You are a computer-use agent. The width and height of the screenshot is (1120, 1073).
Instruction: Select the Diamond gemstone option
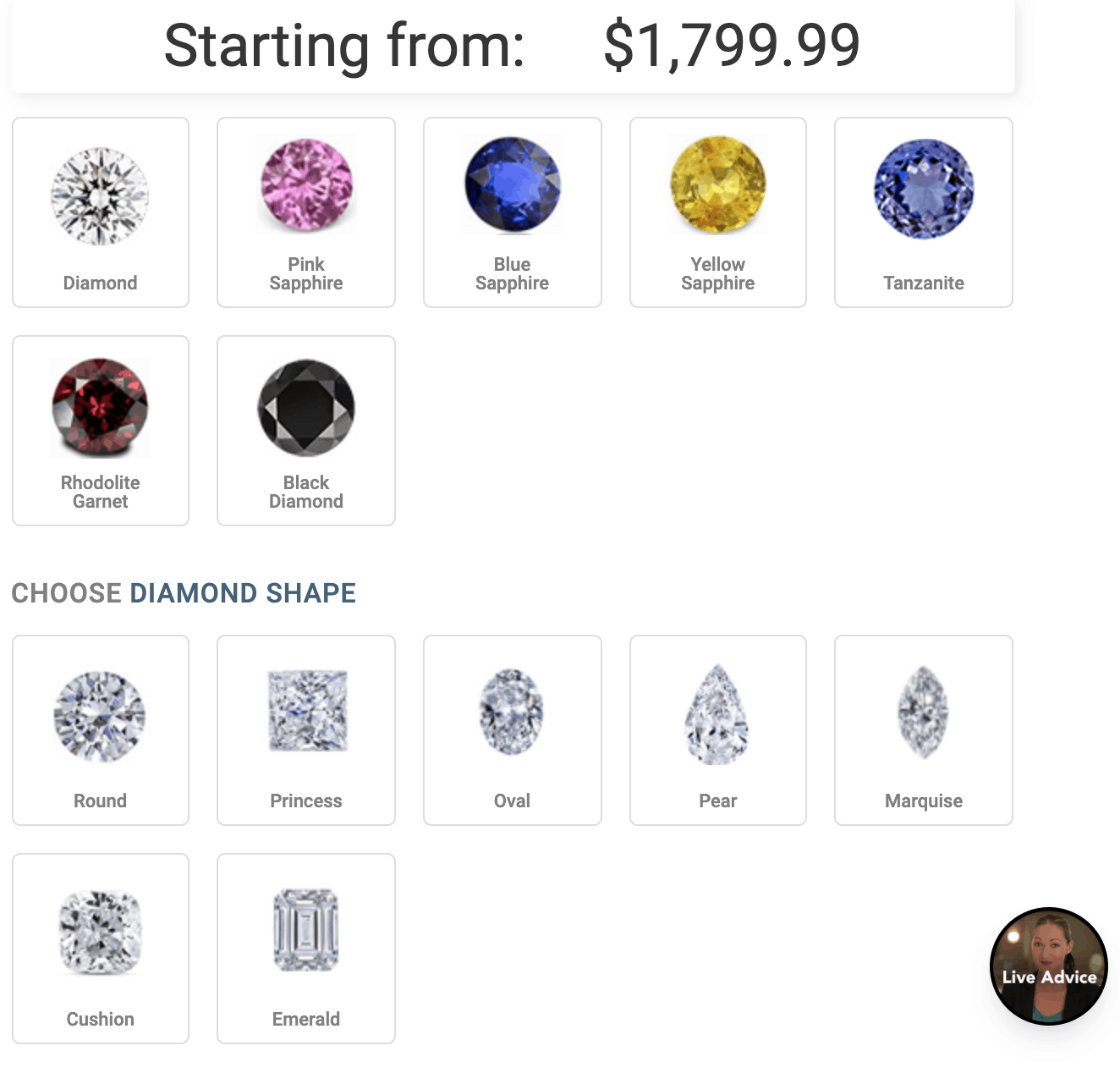click(100, 212)
